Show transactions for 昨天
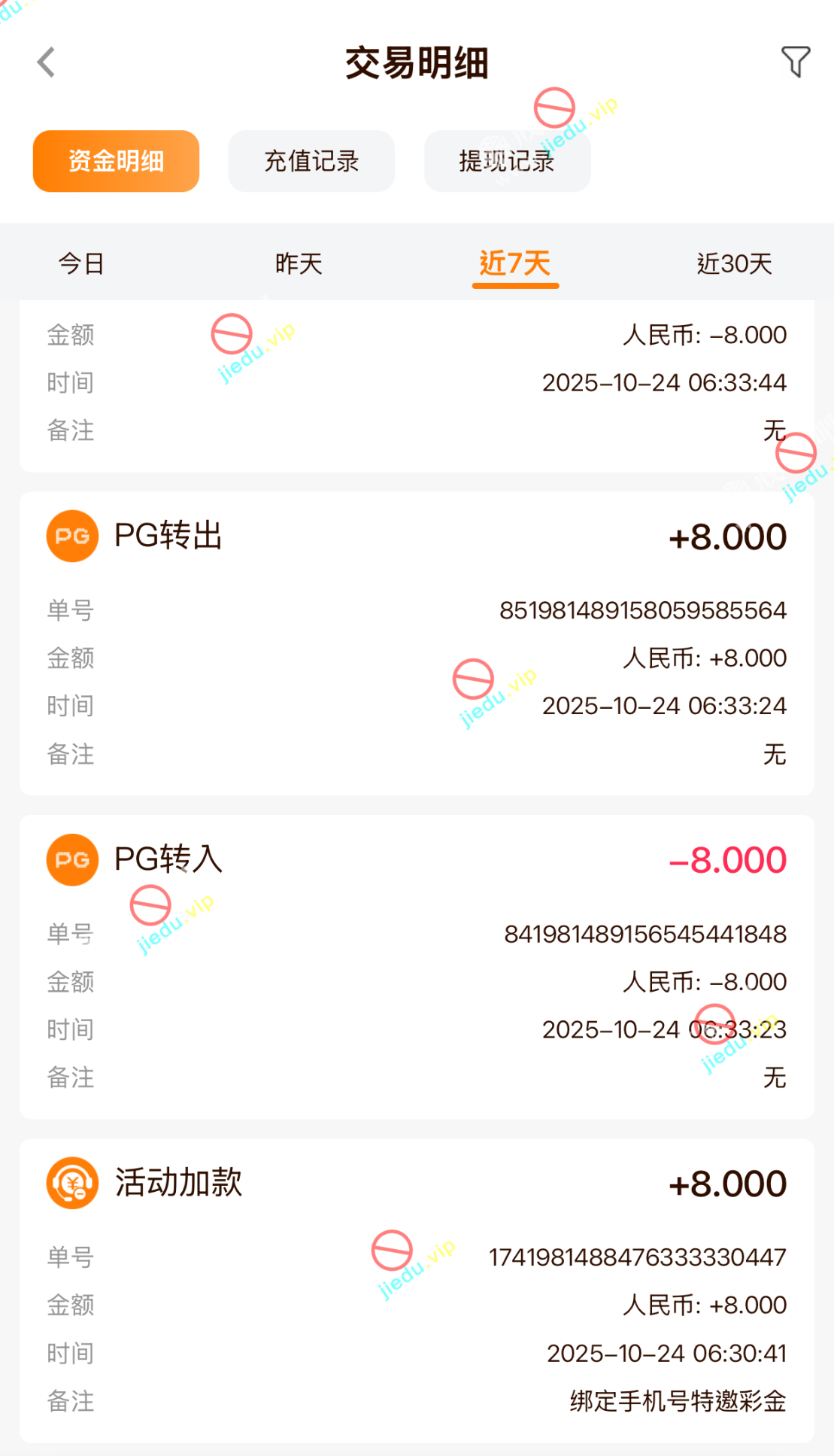Viewport: 834px width, 1456px height. pyautogui.click(x=299, y=263)
